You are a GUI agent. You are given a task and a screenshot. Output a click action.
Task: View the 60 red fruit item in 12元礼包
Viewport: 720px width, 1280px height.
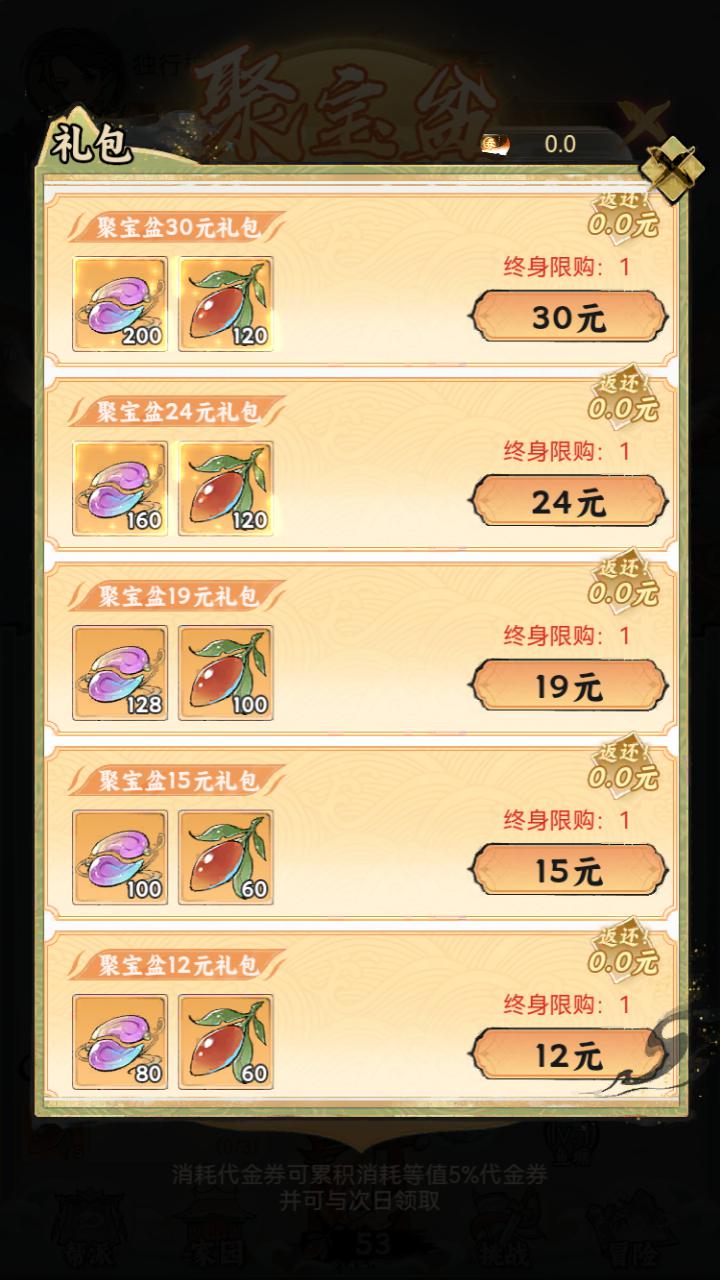[226, 1042]
